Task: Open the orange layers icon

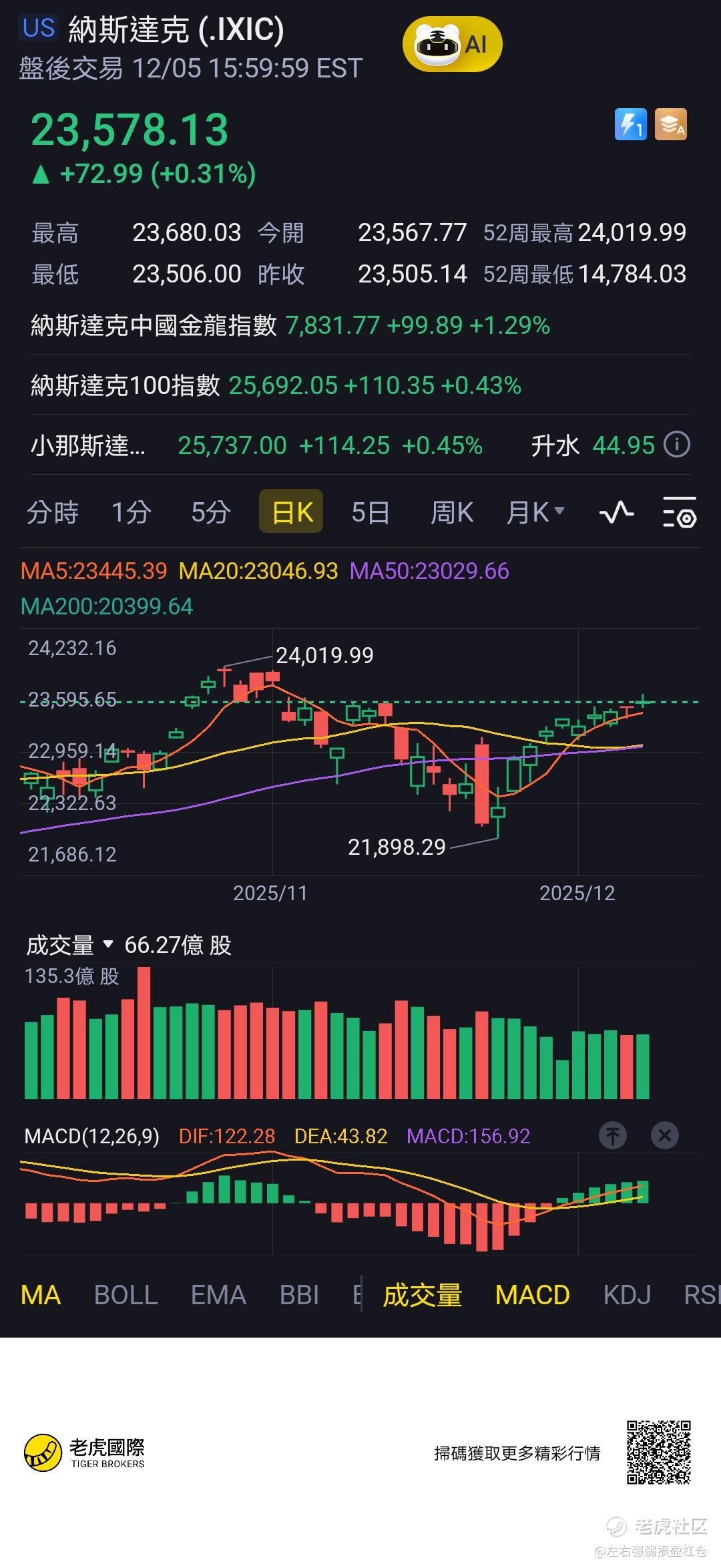Action: [x=670, y=124]
